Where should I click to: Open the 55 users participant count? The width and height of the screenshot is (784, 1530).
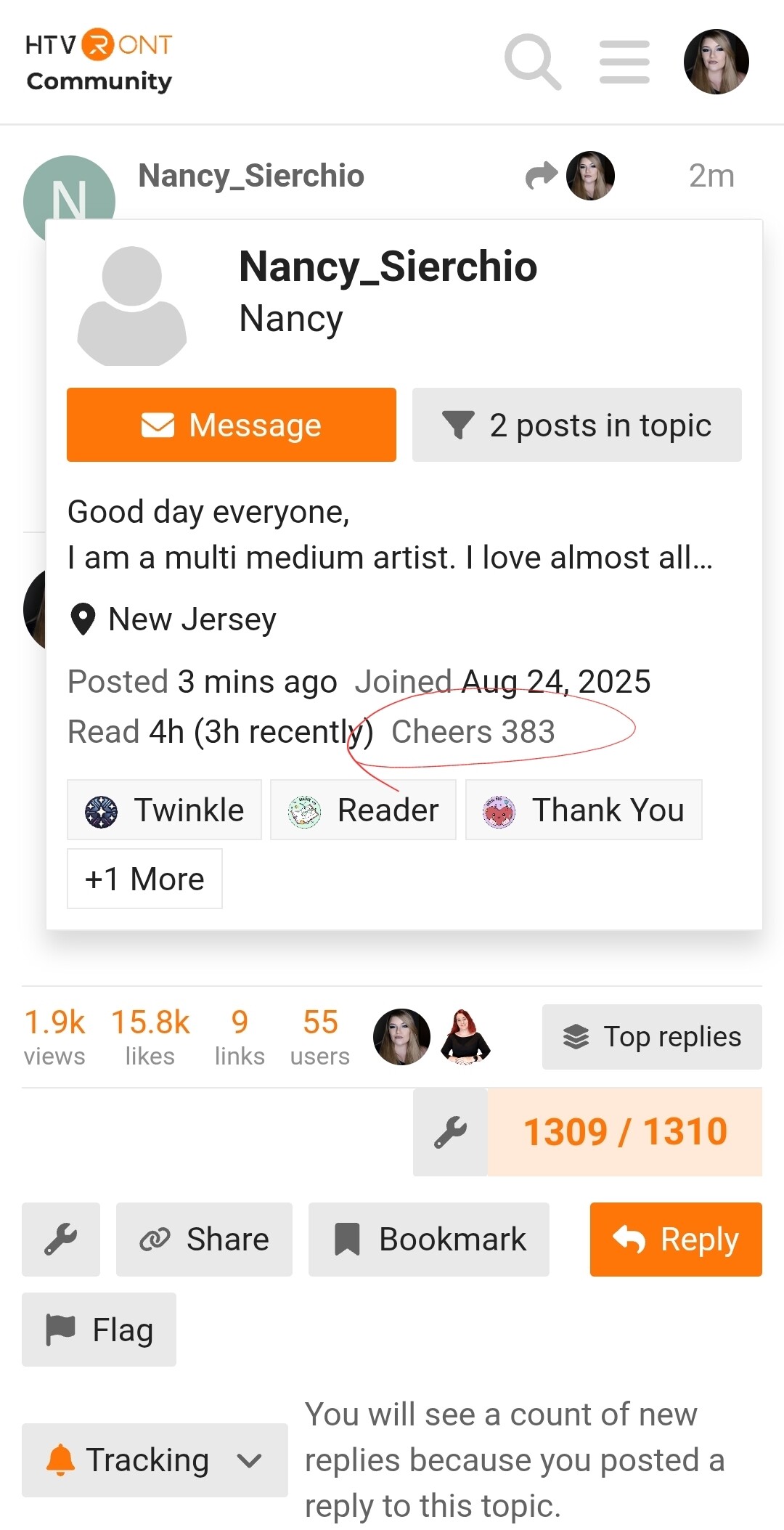[320, 1037]
